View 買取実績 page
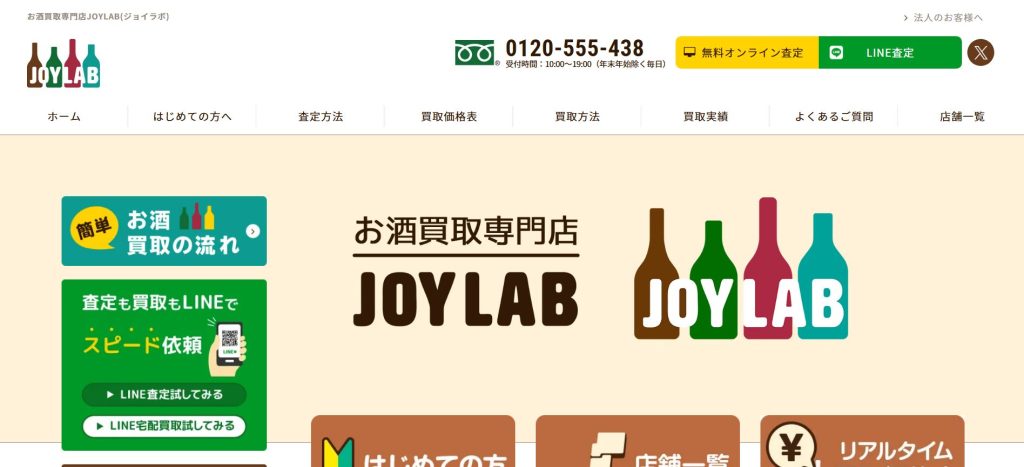 coord(705,117)
